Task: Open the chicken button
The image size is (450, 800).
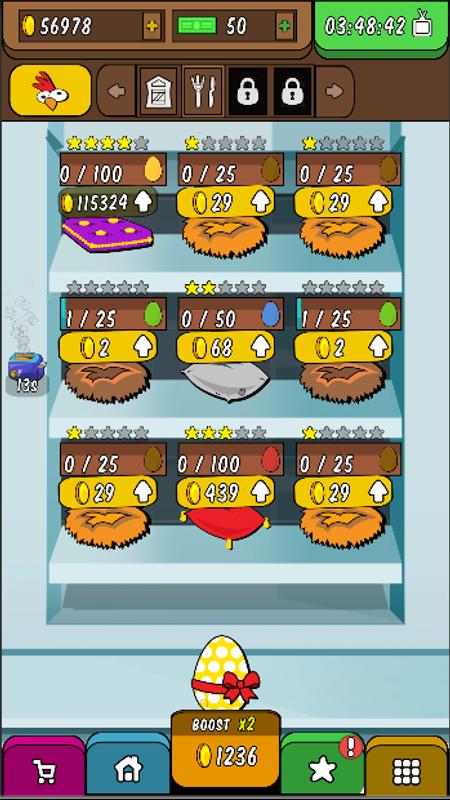Action: pos(51,90)
